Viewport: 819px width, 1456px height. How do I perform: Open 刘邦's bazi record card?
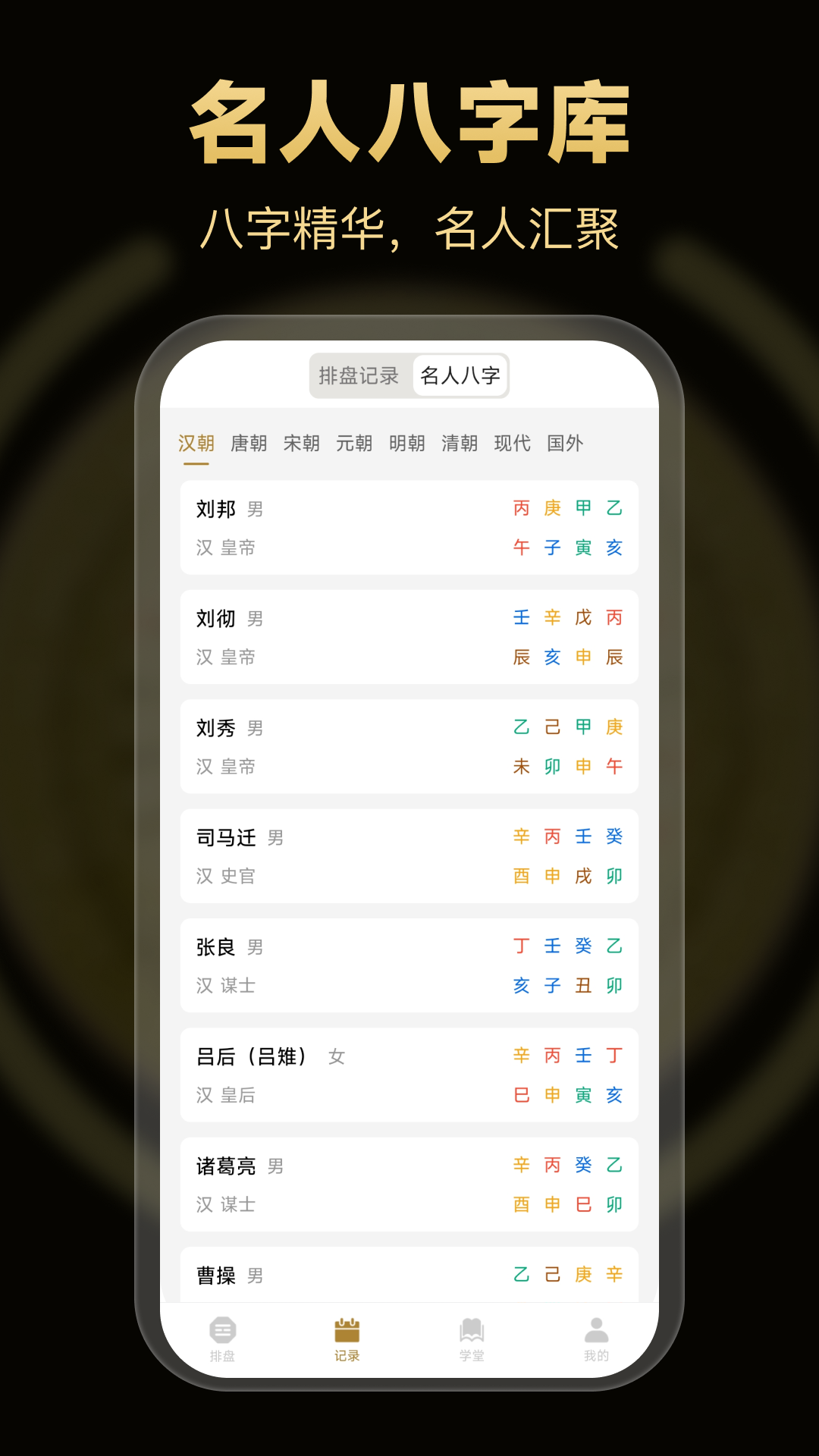409,528
